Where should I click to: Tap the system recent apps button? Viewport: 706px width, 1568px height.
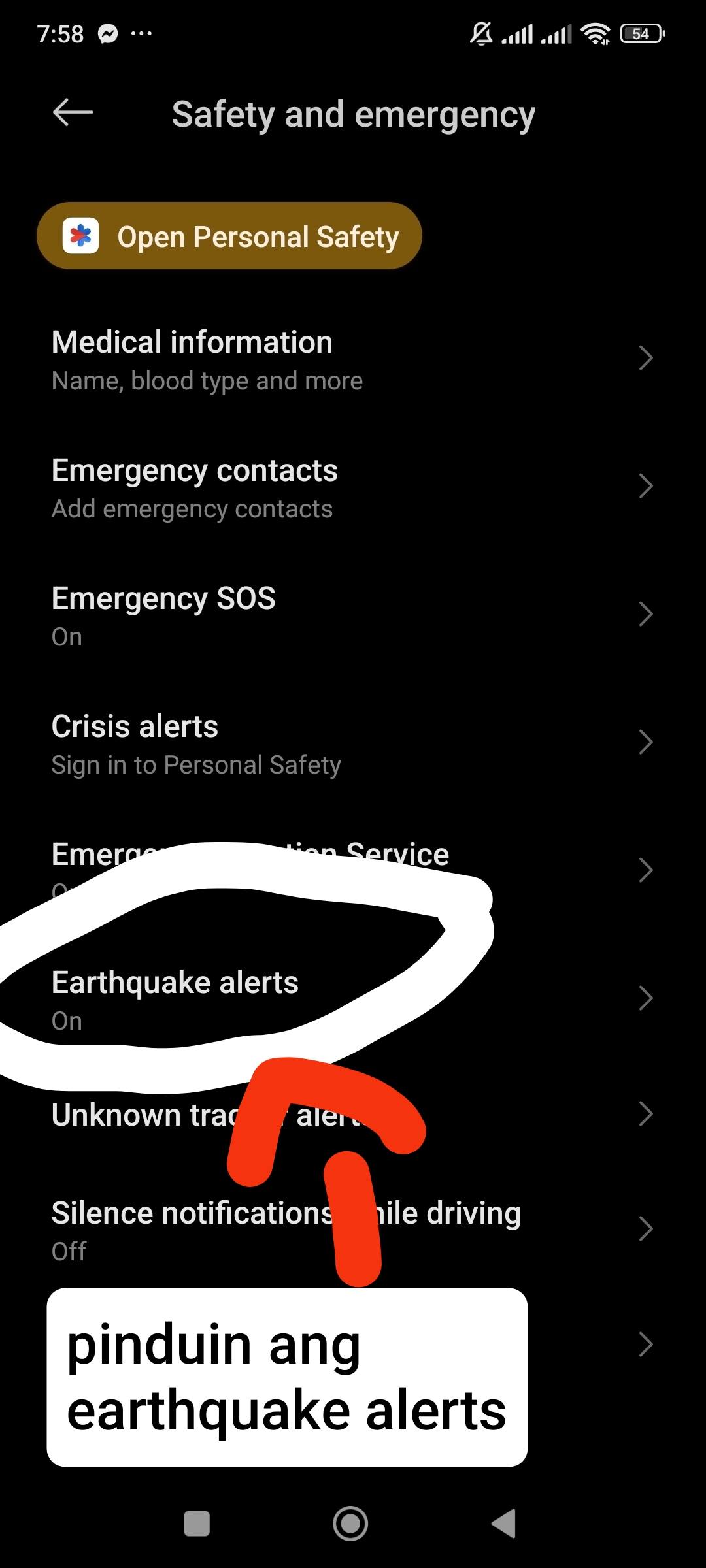click(197, 1524)
